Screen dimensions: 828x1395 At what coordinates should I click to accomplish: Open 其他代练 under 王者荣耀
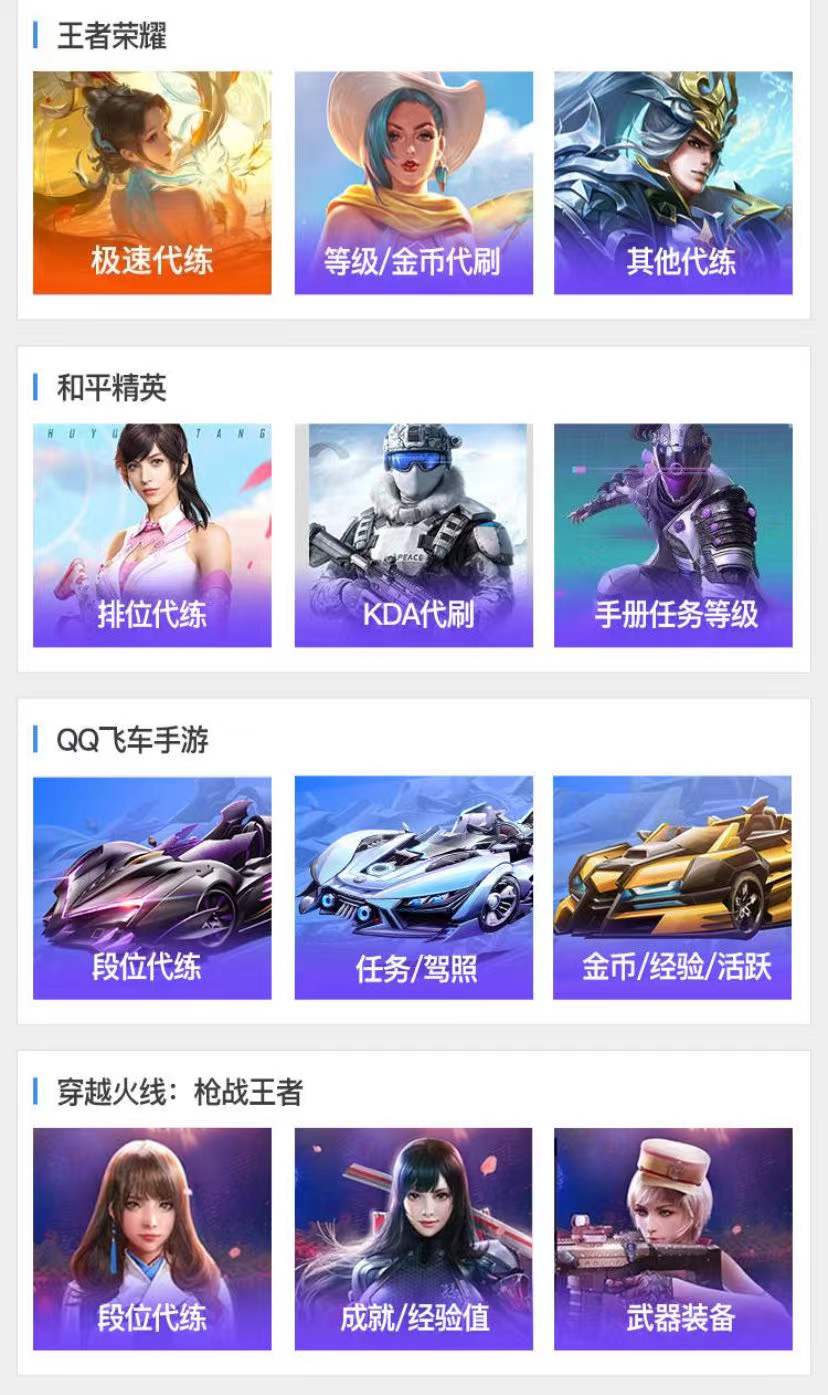pos(673,183)
